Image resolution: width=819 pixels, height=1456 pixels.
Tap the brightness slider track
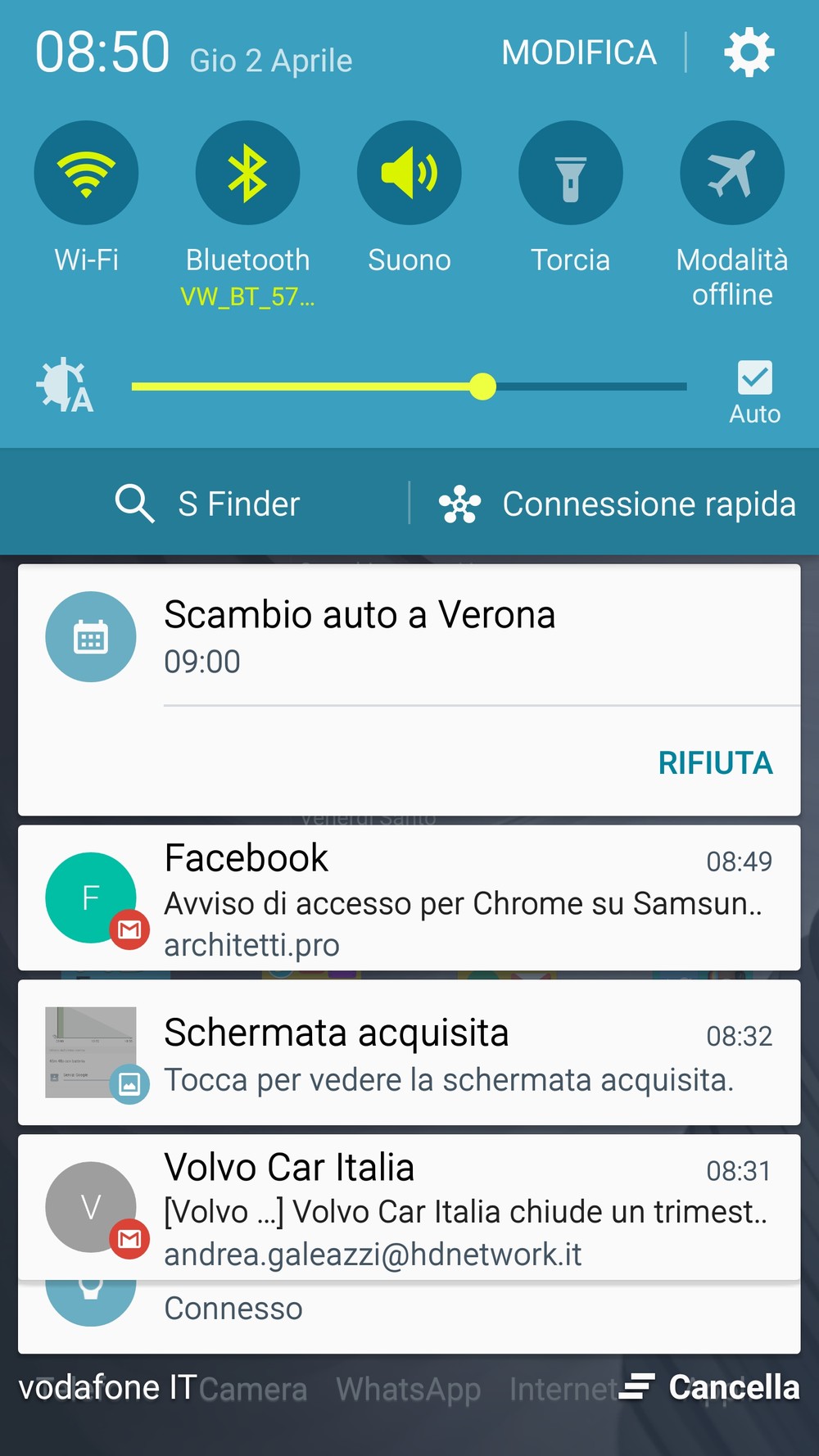click(x=409, y=387)
